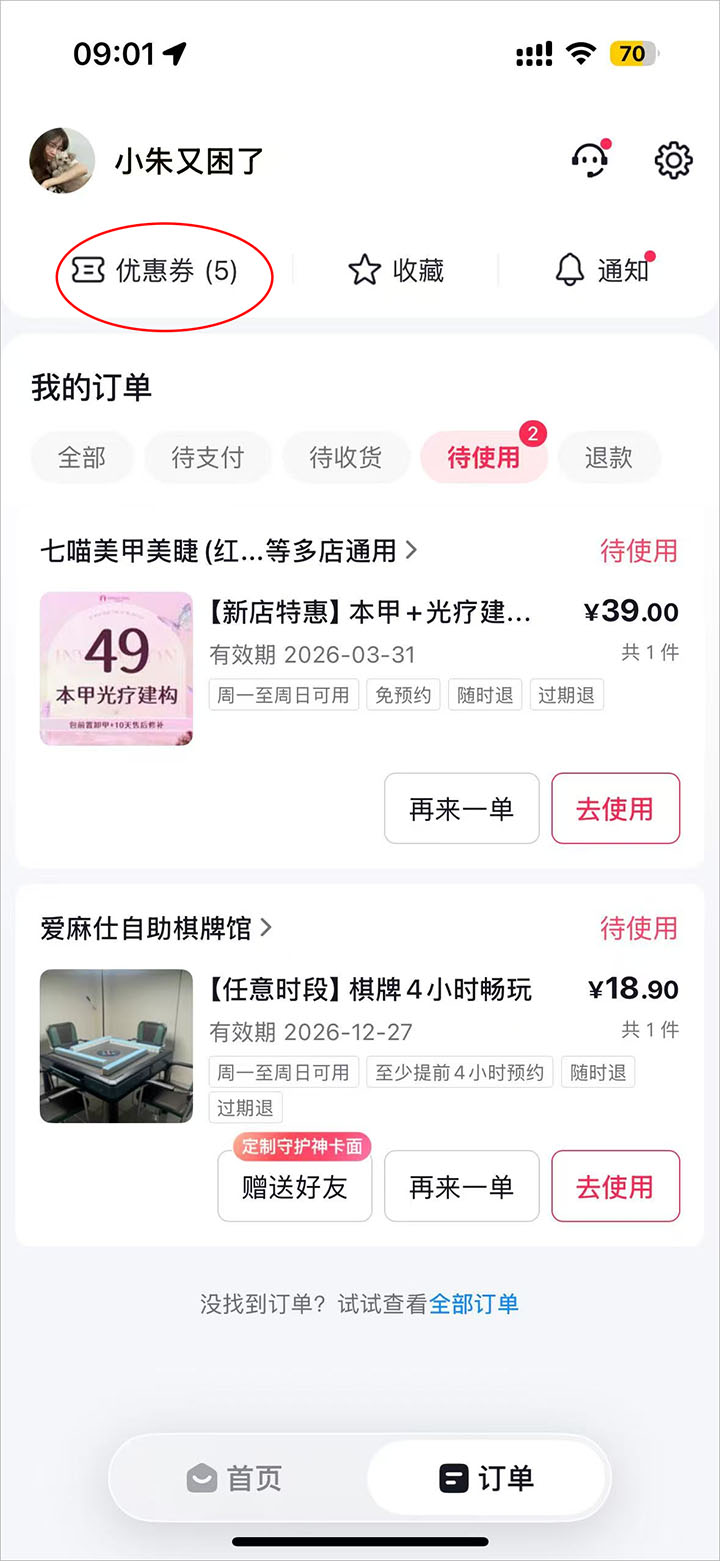
Task: Select the 待使用 tab
Action: point(484,458)
